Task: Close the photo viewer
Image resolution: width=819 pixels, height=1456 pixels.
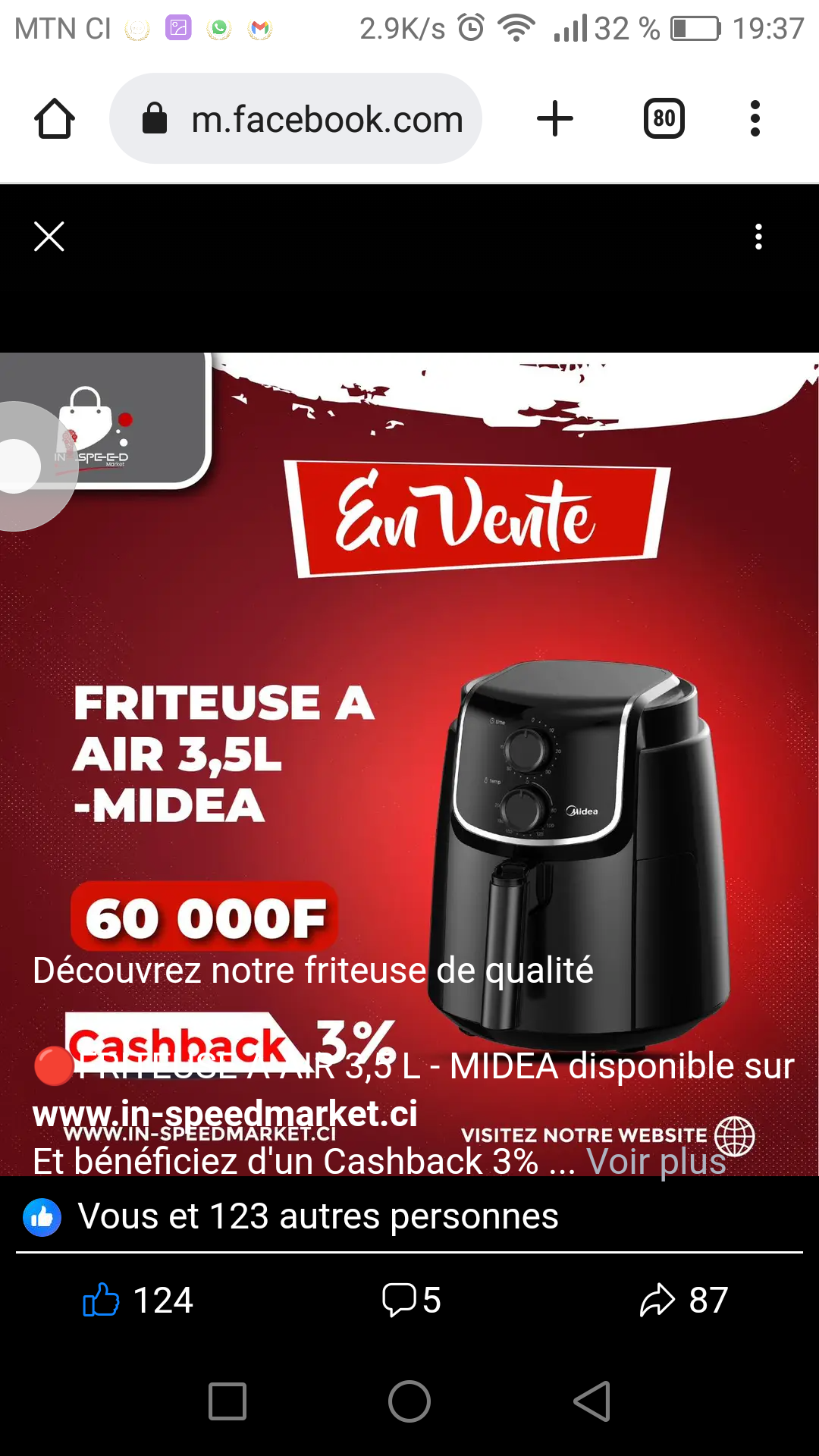Action: click(x=49, y=237)
